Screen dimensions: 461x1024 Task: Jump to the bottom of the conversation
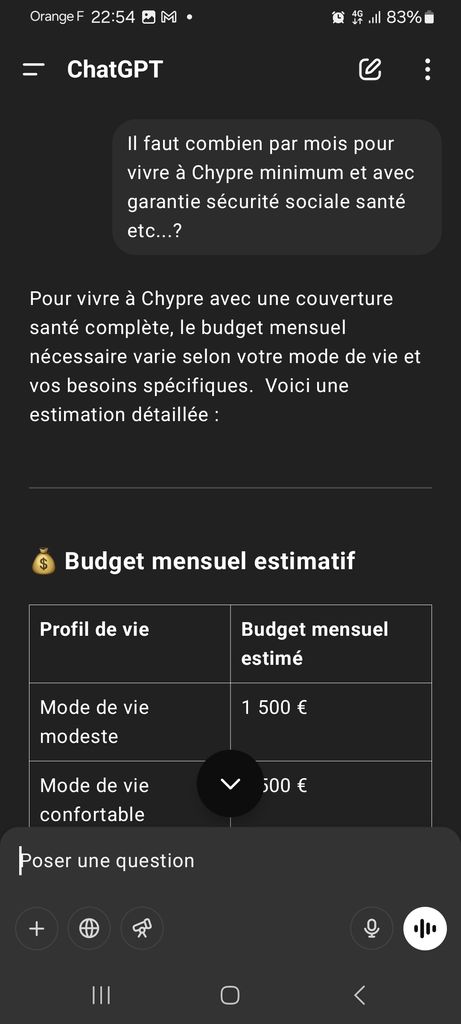pyautogui.click(x=230, y=784)
